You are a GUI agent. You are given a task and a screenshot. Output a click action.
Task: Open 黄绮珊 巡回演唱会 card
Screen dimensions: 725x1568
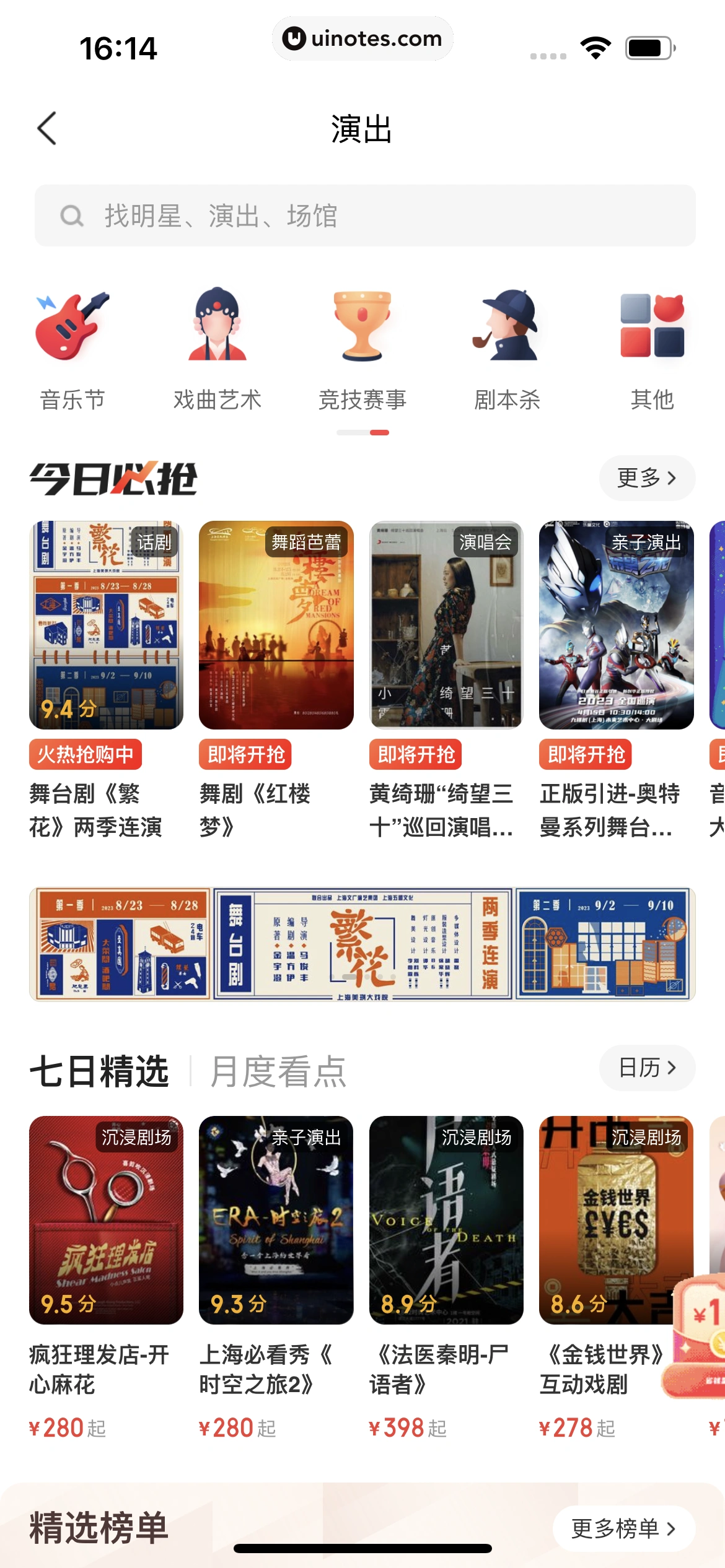pos(446,625)
